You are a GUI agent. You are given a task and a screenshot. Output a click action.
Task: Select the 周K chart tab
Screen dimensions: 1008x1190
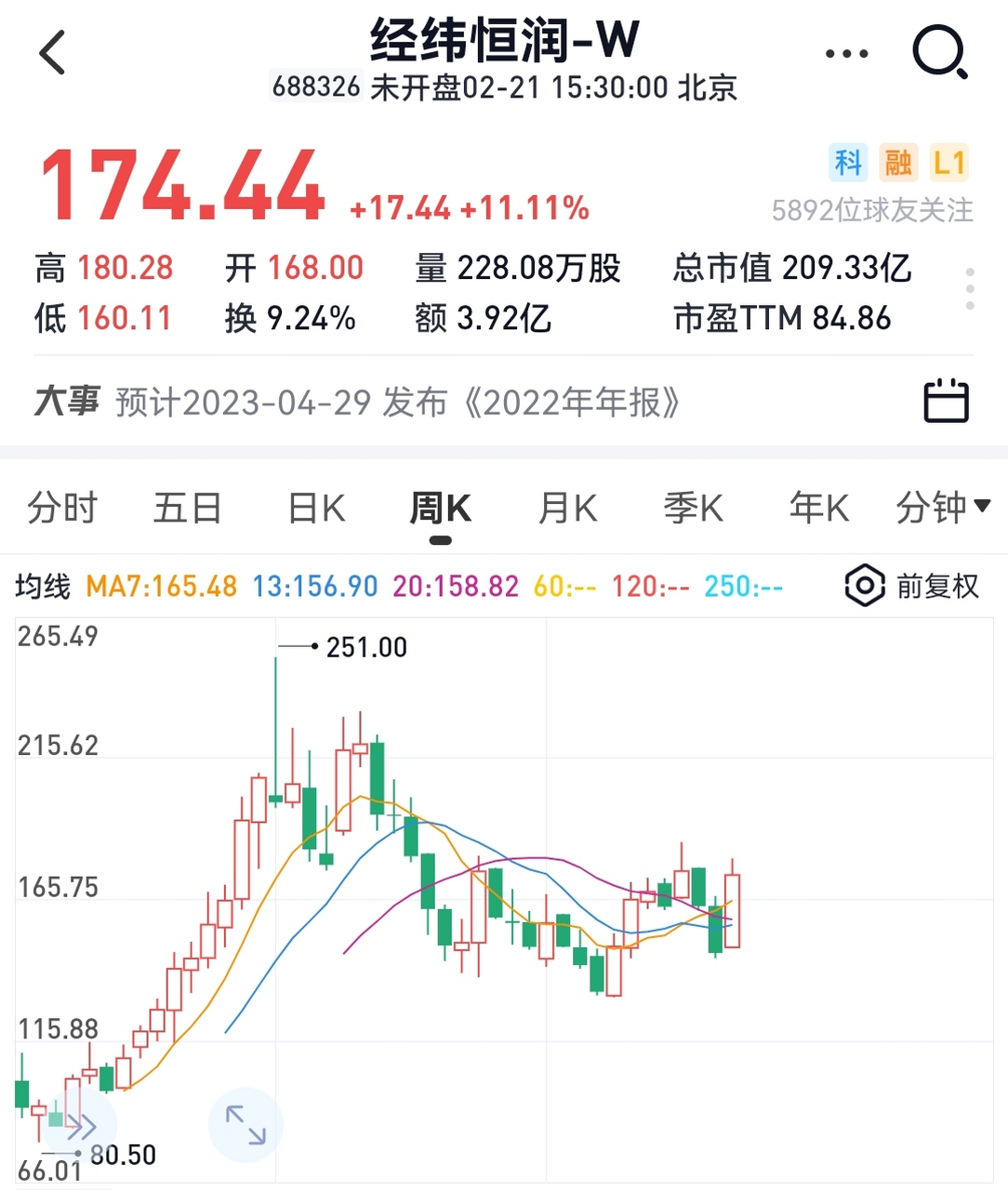click(x=441, y=509)
